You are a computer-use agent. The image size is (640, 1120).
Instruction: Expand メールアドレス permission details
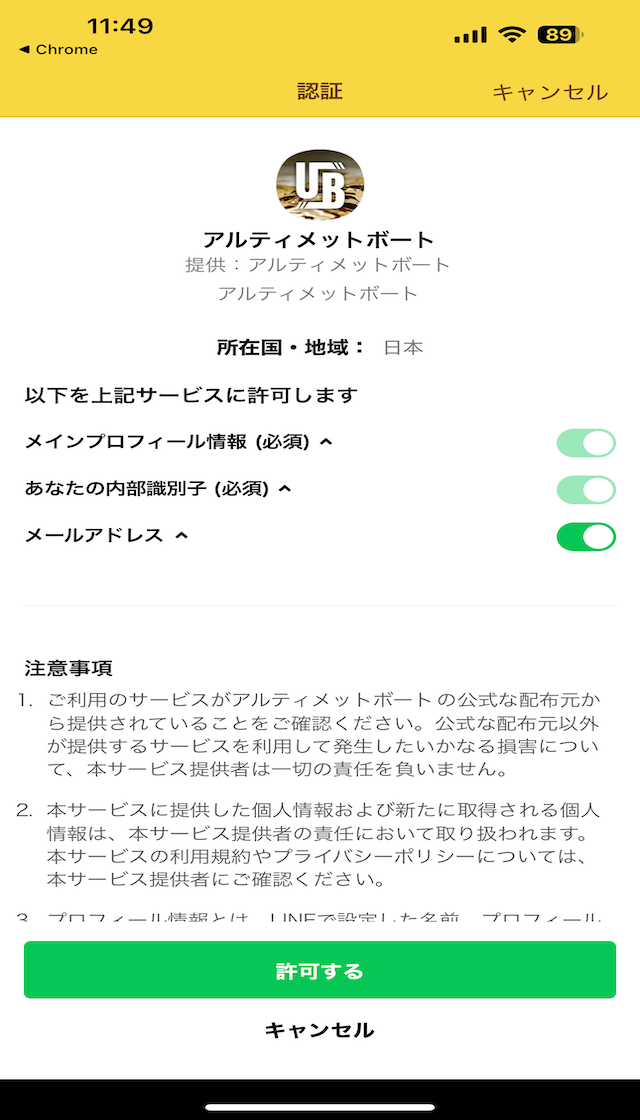pyautogui.click(x=181, y=535)
